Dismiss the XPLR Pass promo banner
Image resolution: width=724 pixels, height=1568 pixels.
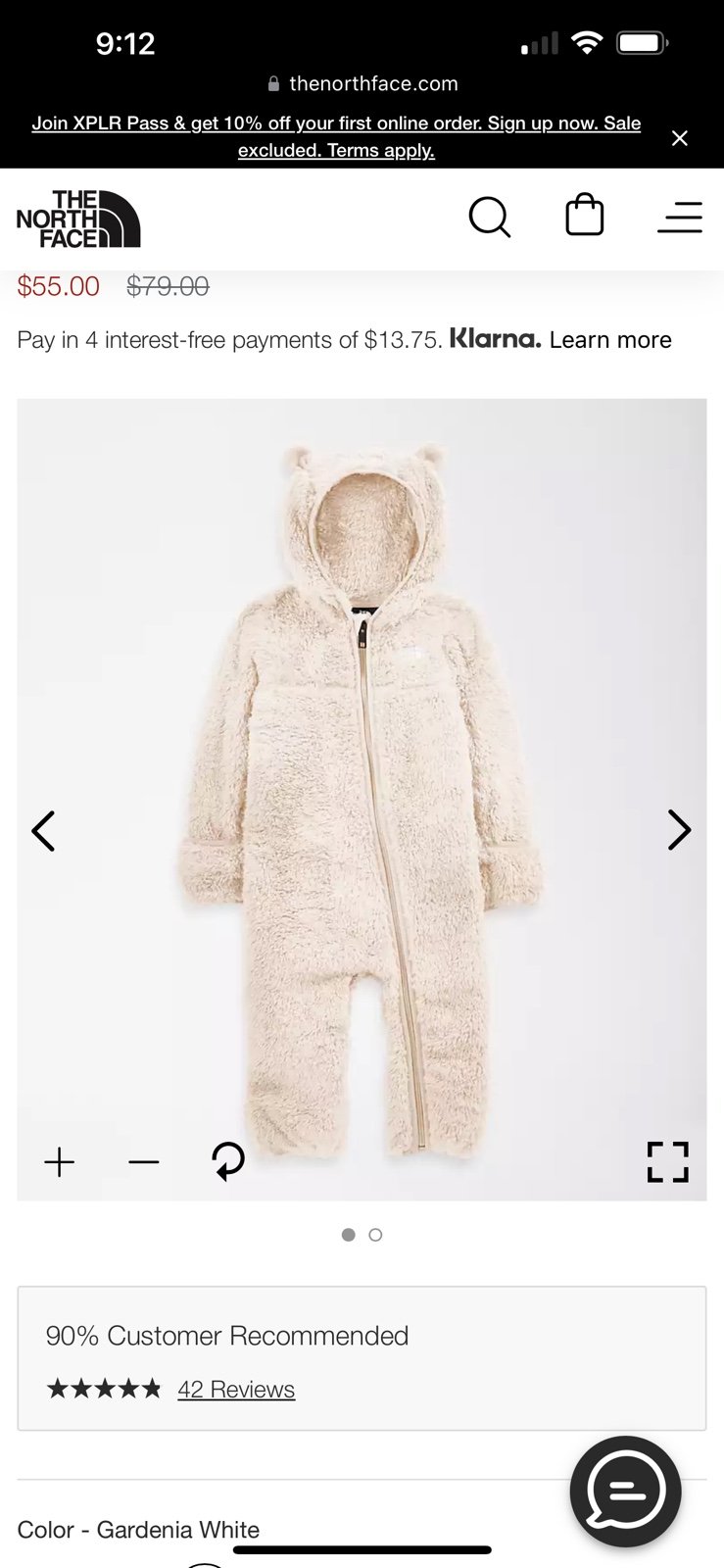680,138
